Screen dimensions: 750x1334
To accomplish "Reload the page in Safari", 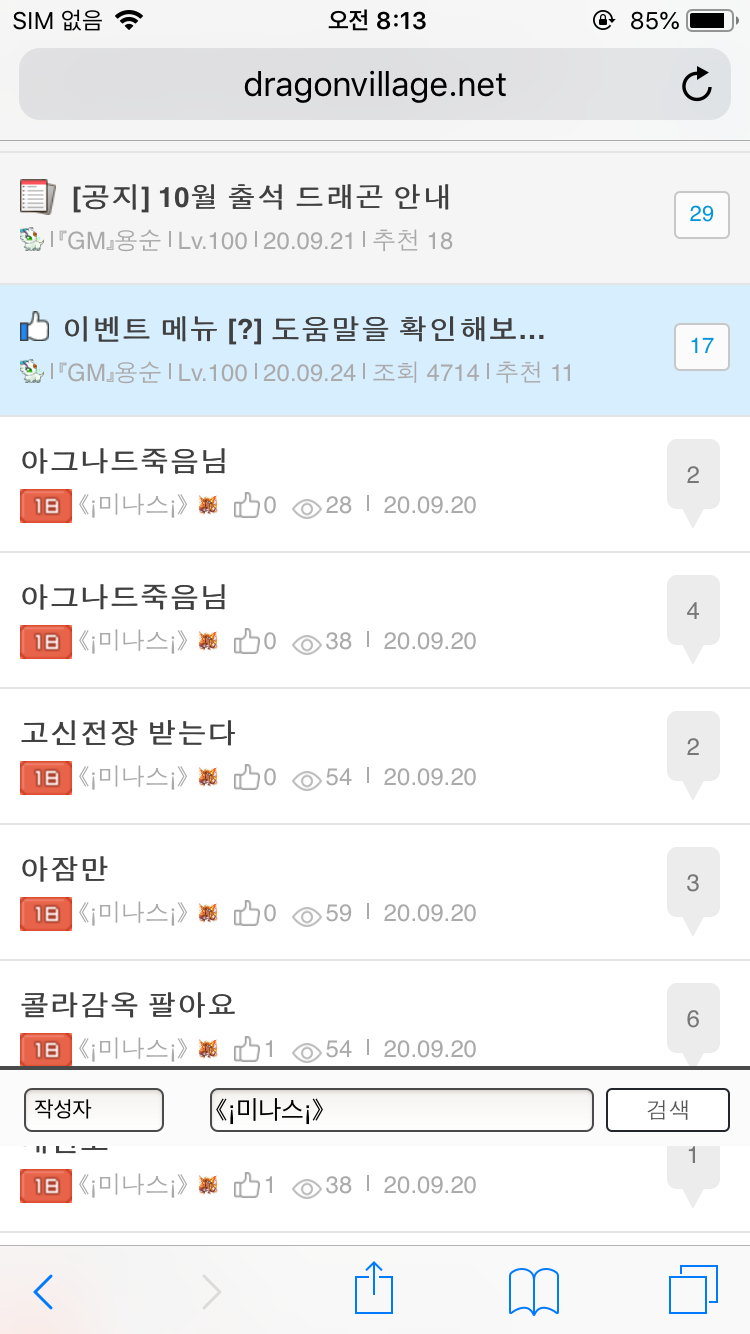I will coord(697,85).
